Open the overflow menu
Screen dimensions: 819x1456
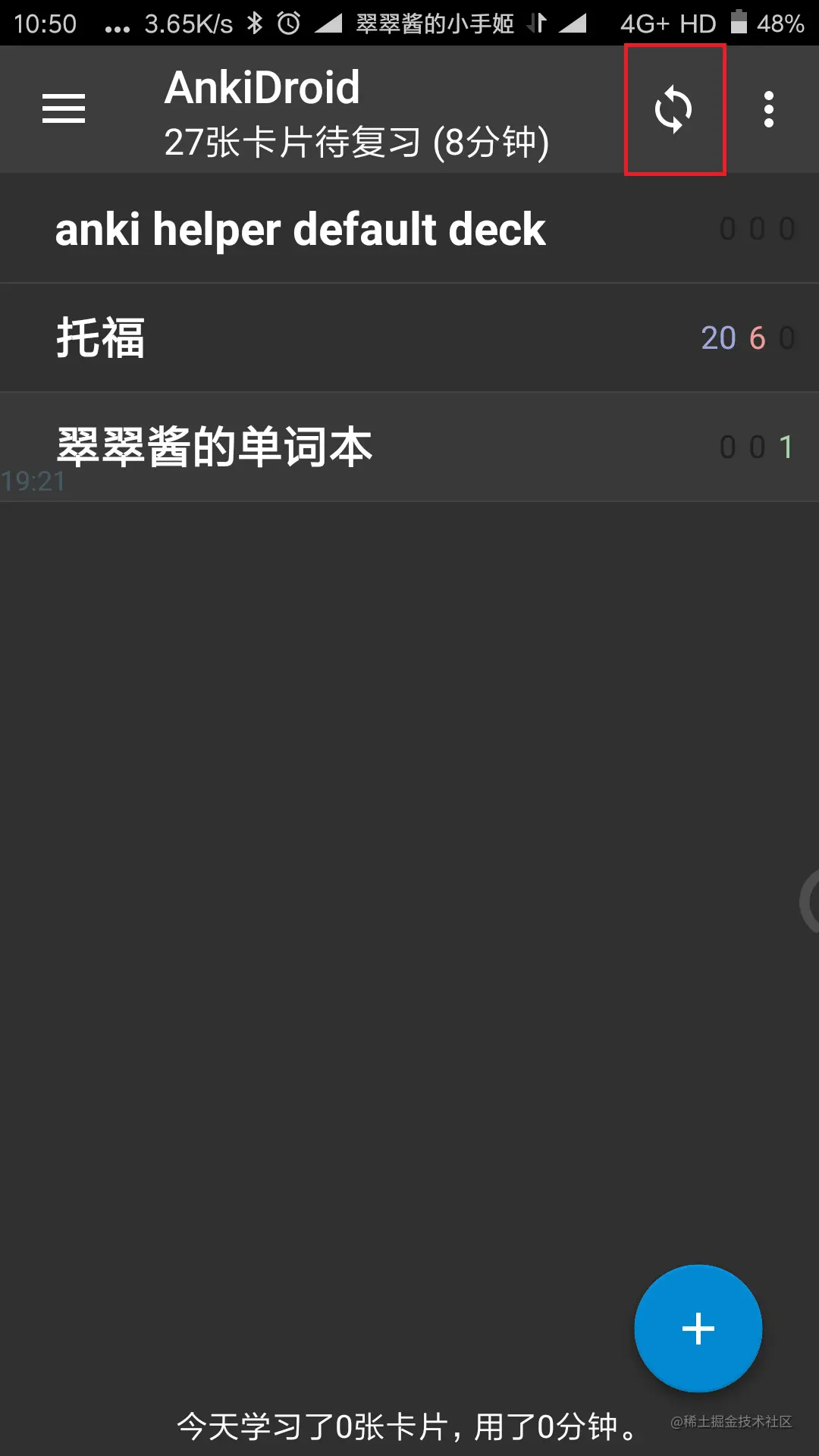768,109
